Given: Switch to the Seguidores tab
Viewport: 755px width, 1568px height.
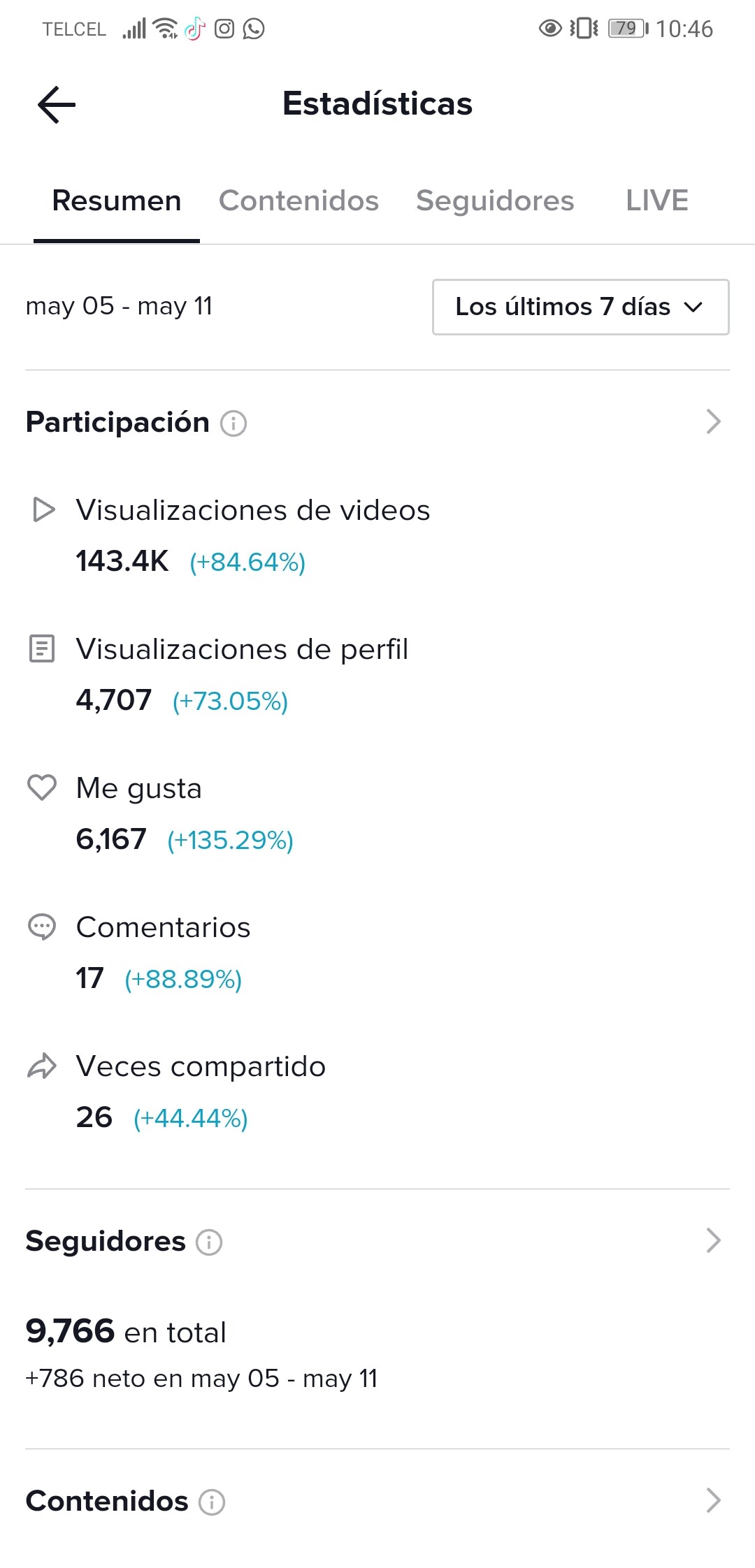Looking at the screenshot, I should [x=495, y=201].
